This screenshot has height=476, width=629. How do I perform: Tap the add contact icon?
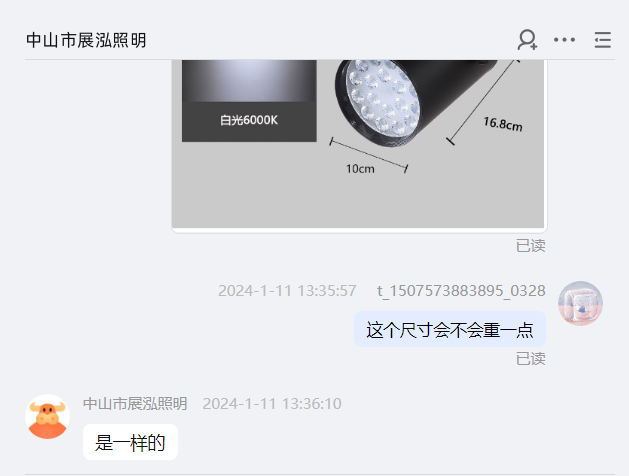527,40
